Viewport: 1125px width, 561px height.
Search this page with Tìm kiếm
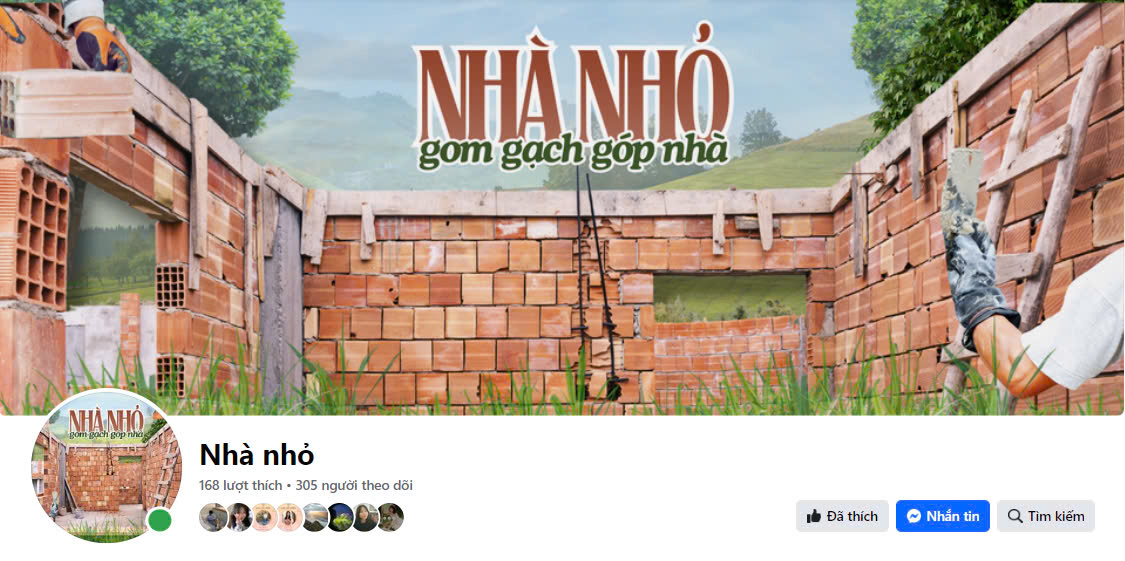click(1045, 516)
